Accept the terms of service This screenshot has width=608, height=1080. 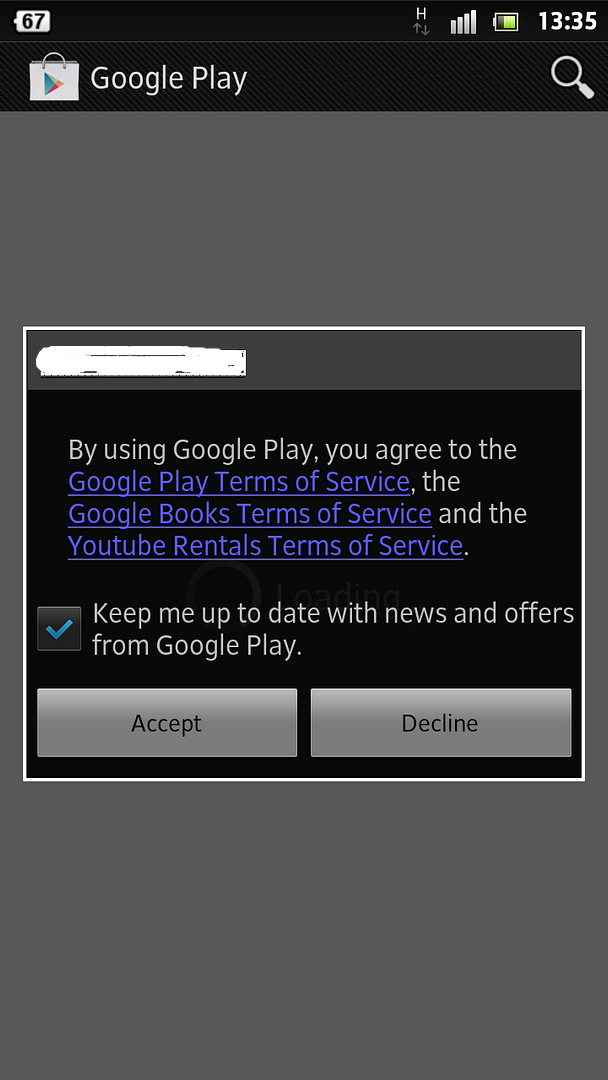(x=167, y=723)
